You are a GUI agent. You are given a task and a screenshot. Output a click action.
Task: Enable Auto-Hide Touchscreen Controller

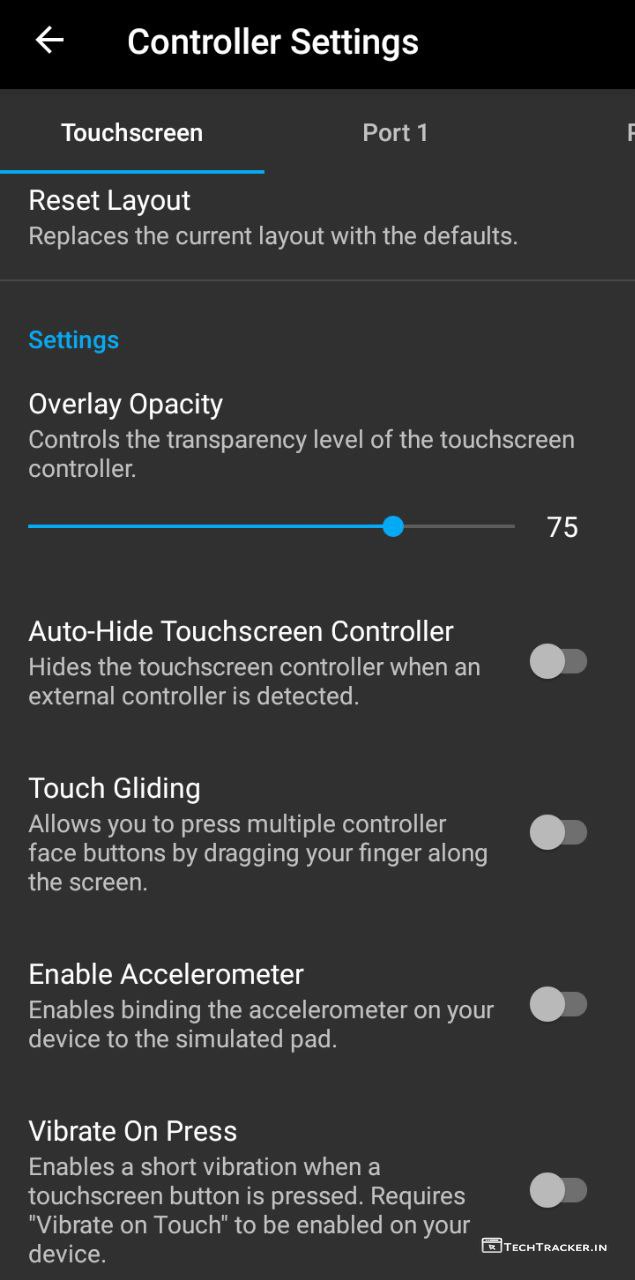point(558,661)
